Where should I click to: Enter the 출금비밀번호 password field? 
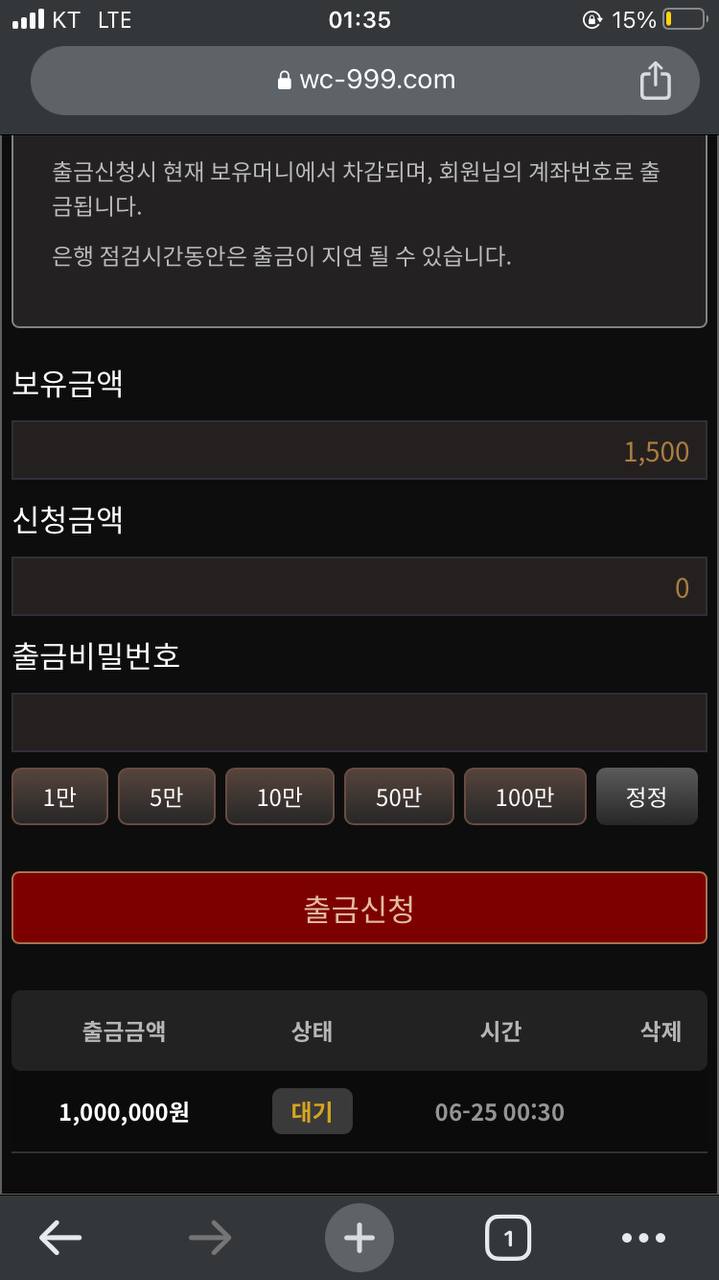pyautogui.click(x=359, y=722)
